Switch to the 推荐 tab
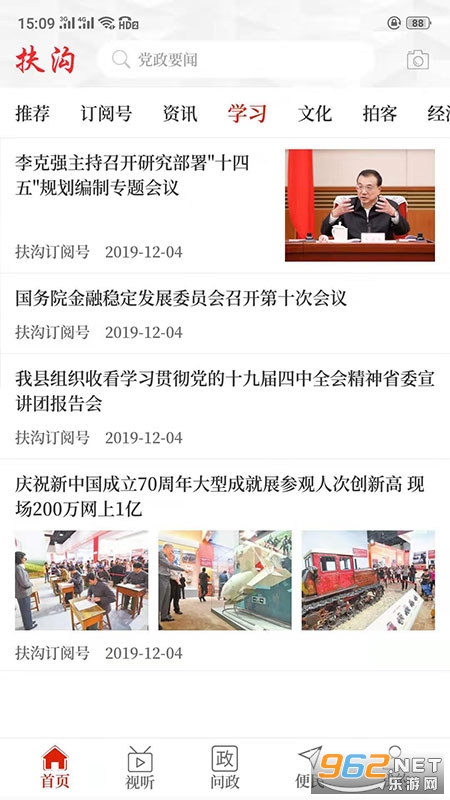 pos(33,113)
